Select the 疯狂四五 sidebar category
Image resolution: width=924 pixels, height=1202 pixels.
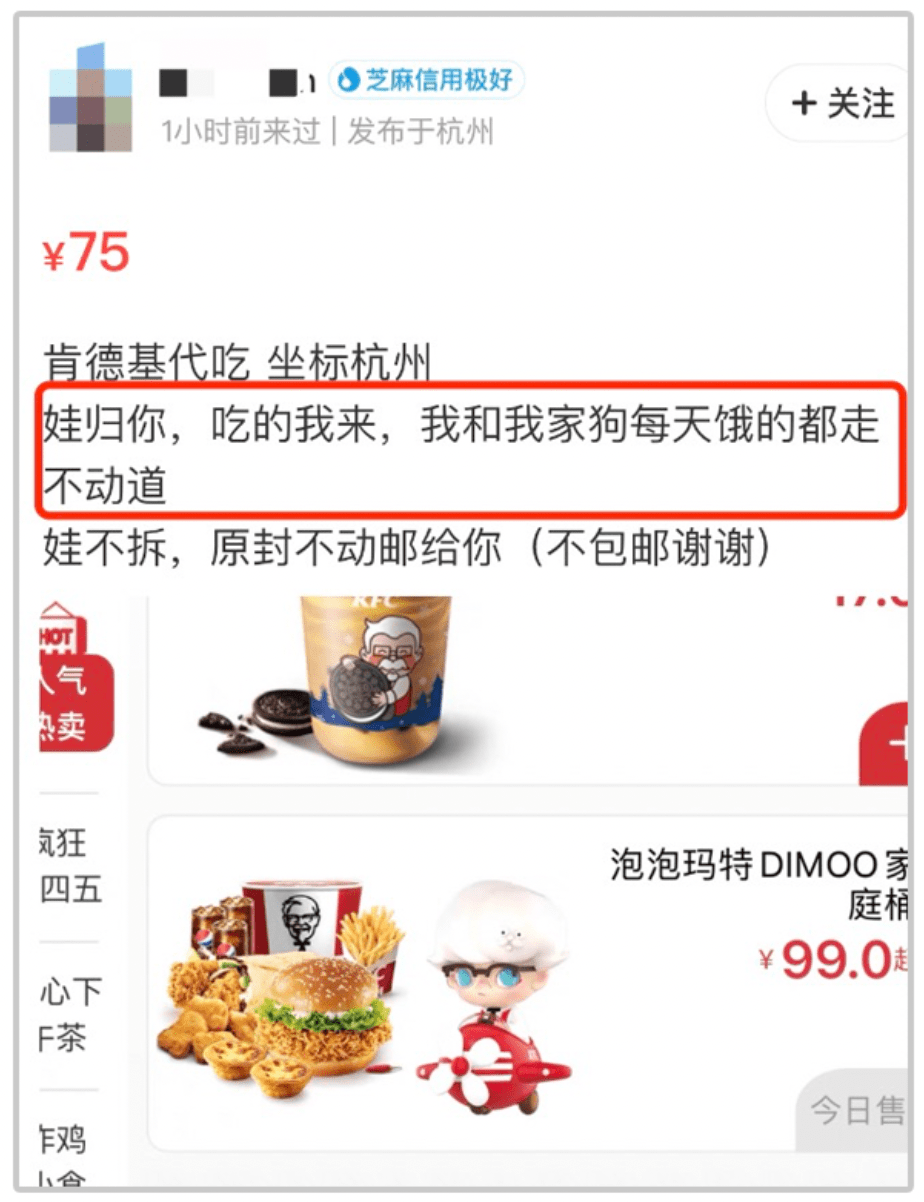70,865
